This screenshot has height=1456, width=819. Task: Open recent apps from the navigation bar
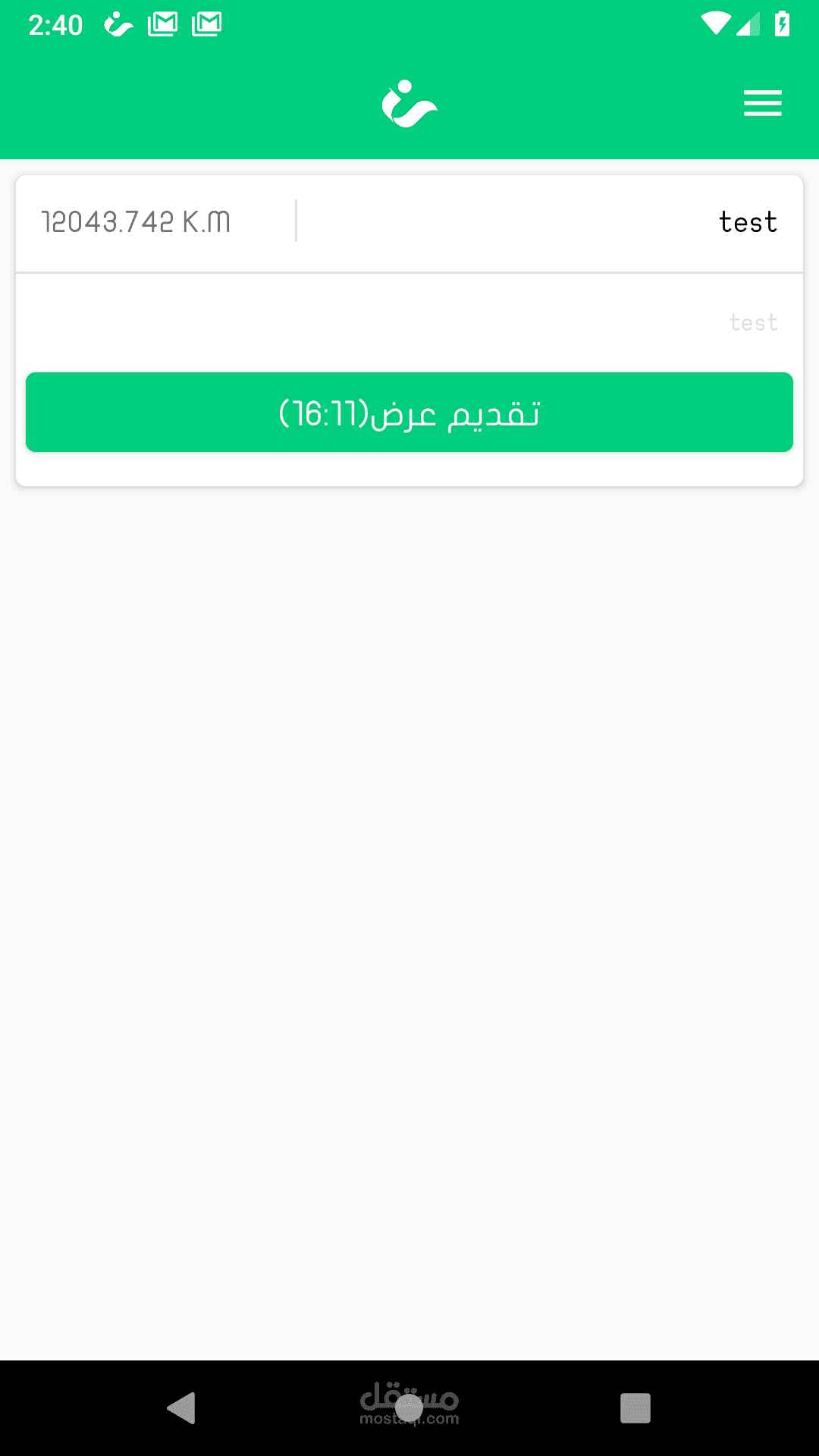[635, 1408]
